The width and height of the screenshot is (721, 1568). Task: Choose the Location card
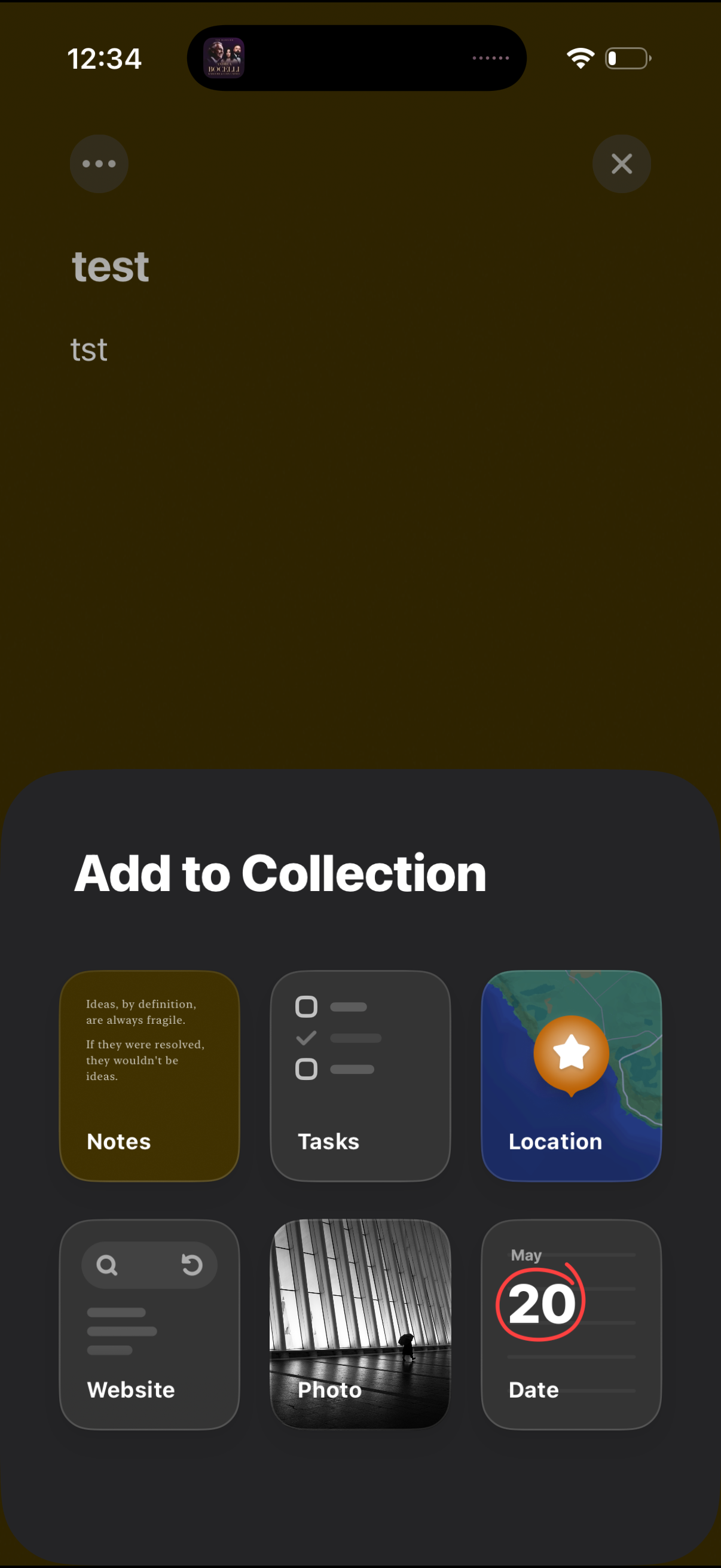[571, 1075]
